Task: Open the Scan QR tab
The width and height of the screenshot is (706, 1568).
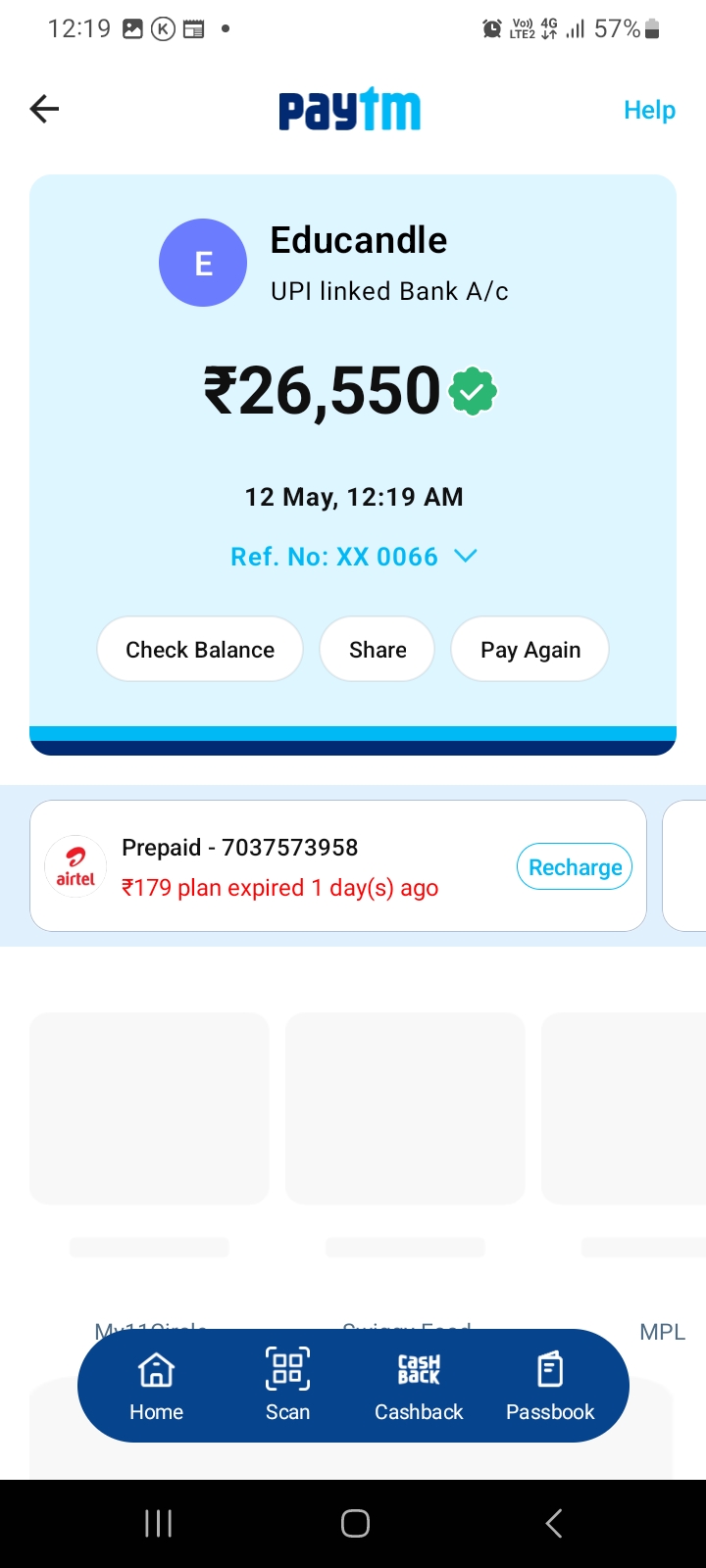Action: tap(287, 1386)
